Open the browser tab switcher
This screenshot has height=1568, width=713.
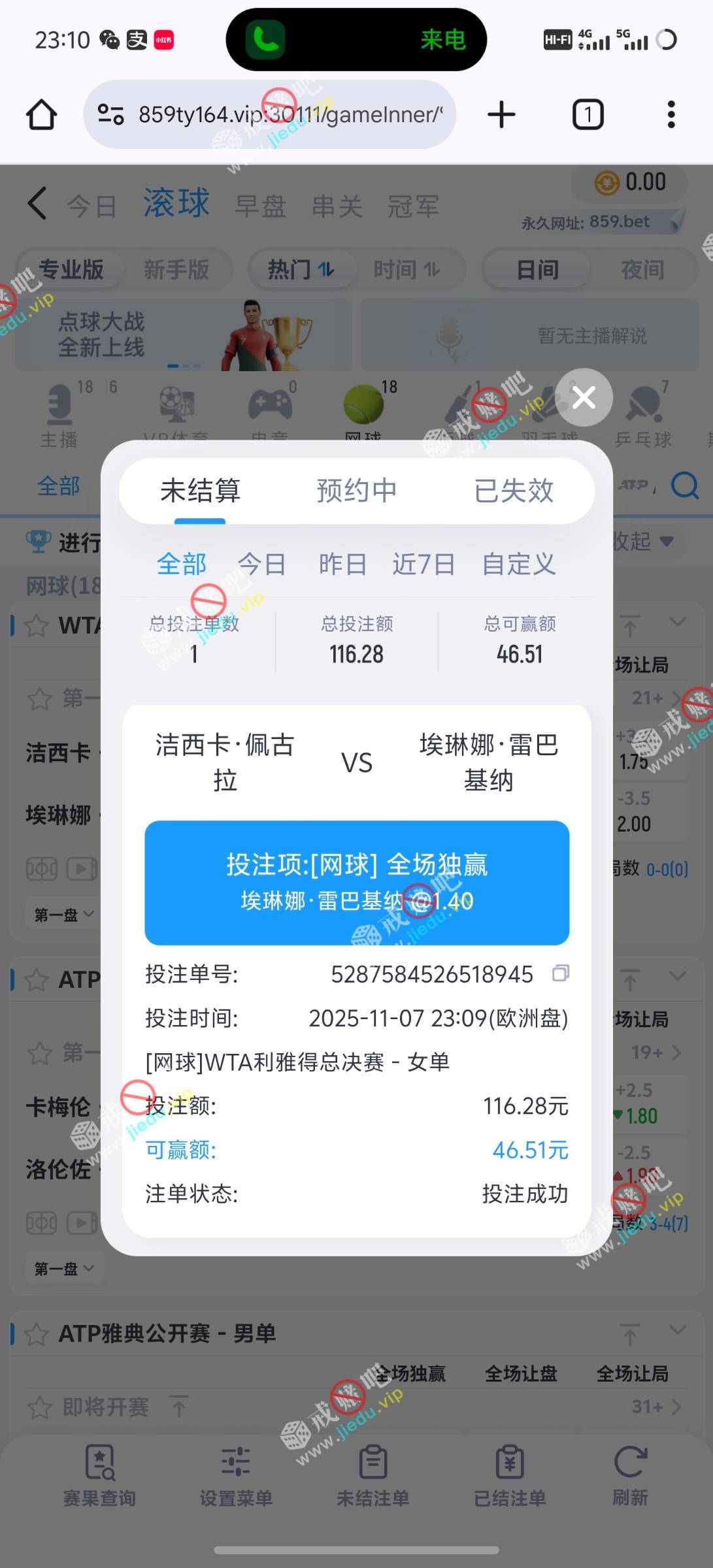point(588,115)
